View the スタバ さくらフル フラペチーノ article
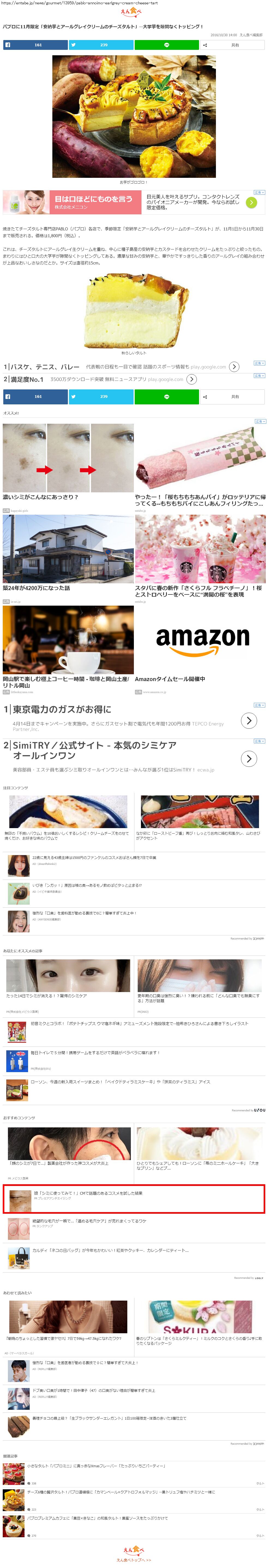Image resolution: width=268 pixels, height=1568 pixels. coord(200,591)
